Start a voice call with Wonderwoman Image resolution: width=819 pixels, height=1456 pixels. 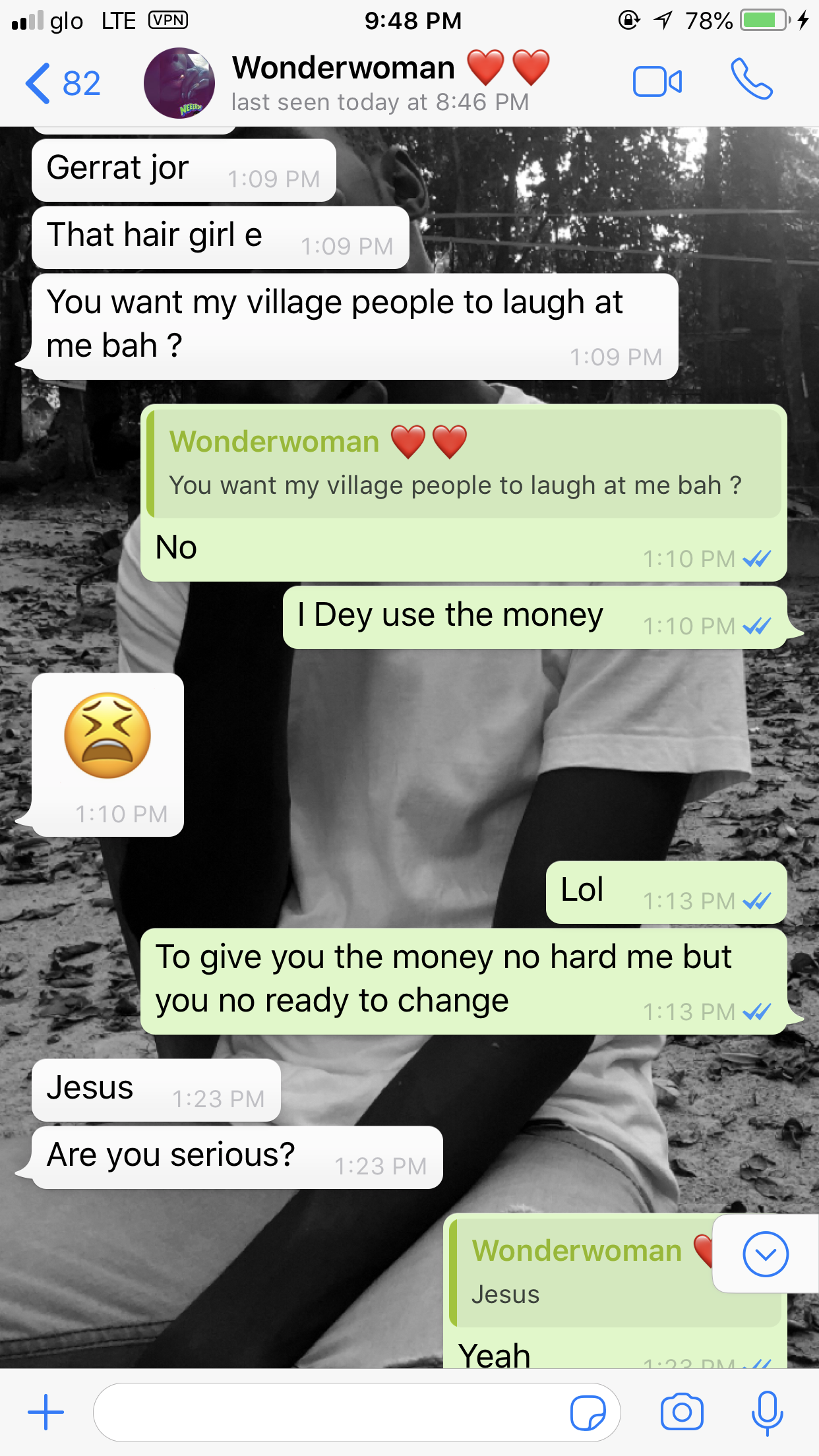751,80
